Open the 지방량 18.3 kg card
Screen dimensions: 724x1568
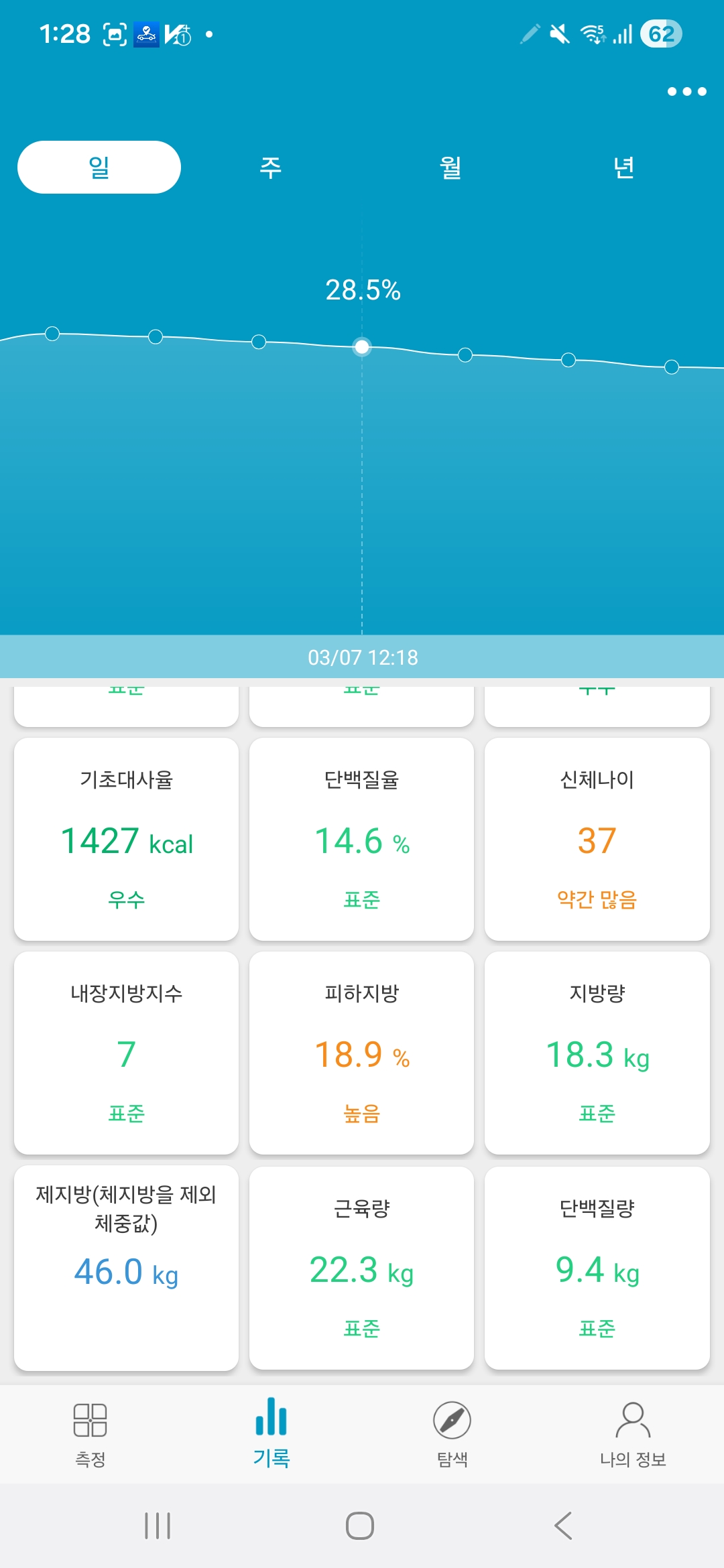597,1053
